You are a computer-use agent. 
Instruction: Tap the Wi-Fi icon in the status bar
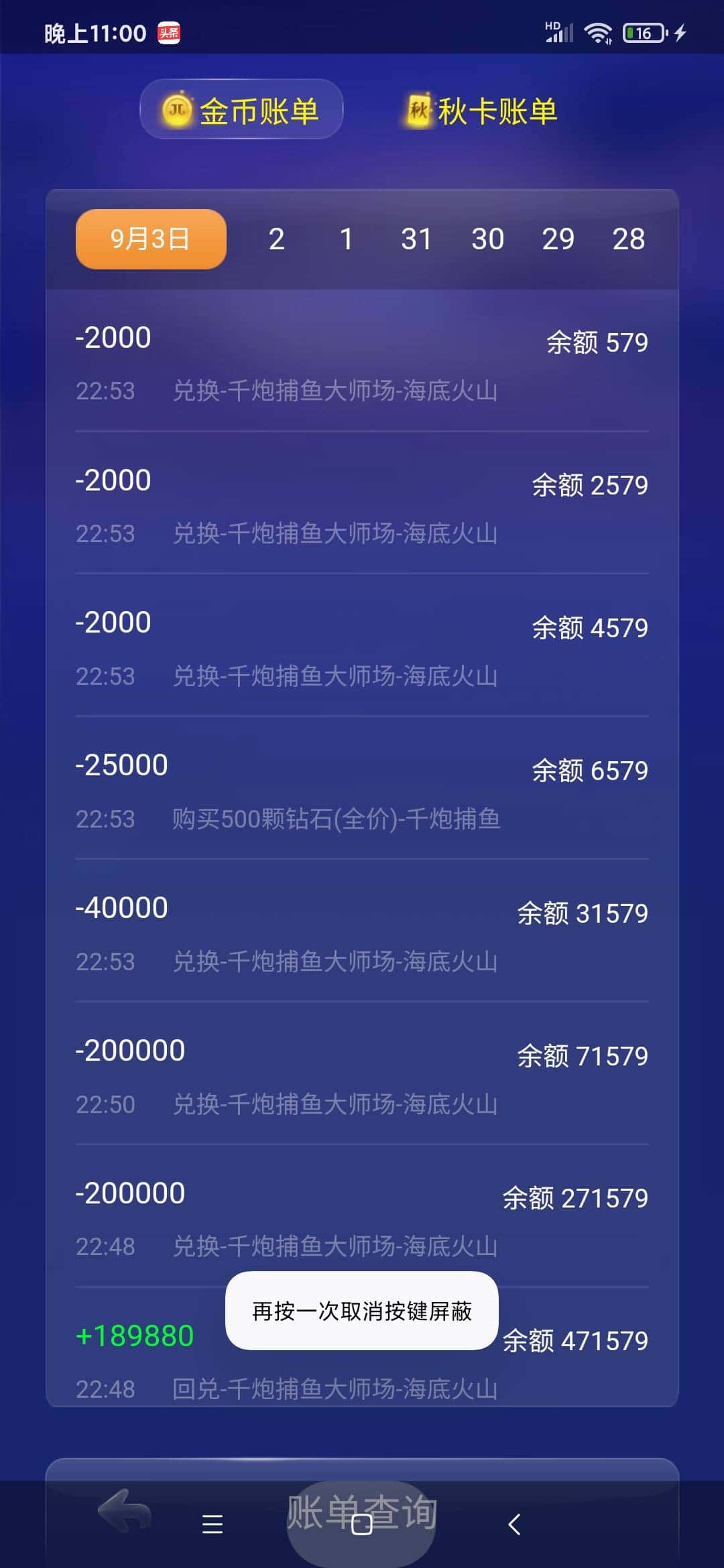click(x=597, y=31)
